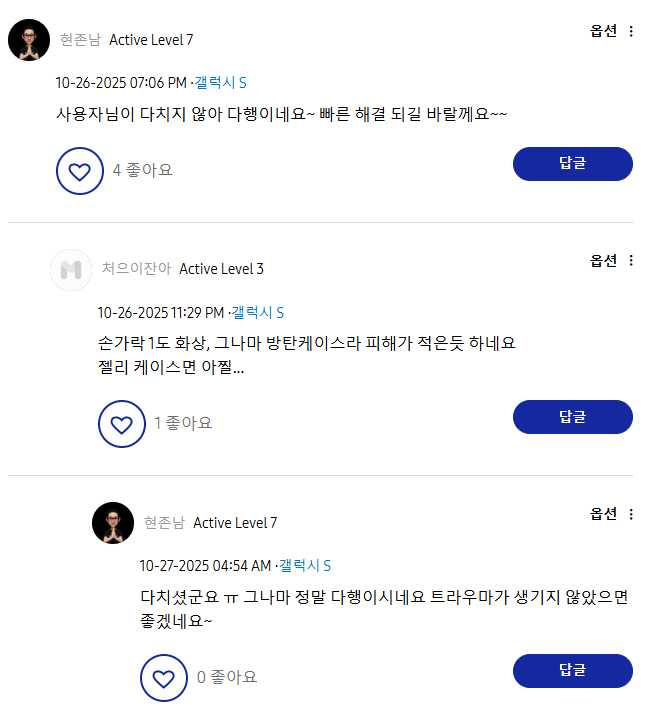647x721 pixels.
Task: Tap 답글 on 처으이잔아's comment
Action: (572, 417)
